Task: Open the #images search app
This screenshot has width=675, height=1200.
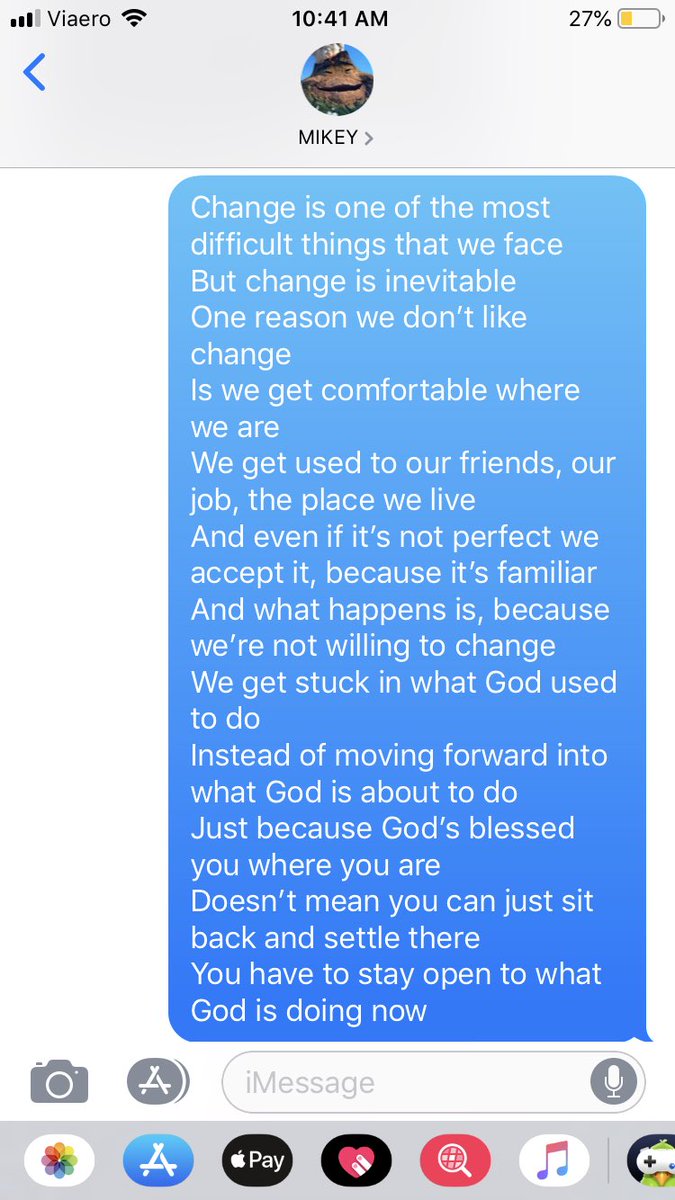Action: pyautogui.click(x=450, y=1161)
